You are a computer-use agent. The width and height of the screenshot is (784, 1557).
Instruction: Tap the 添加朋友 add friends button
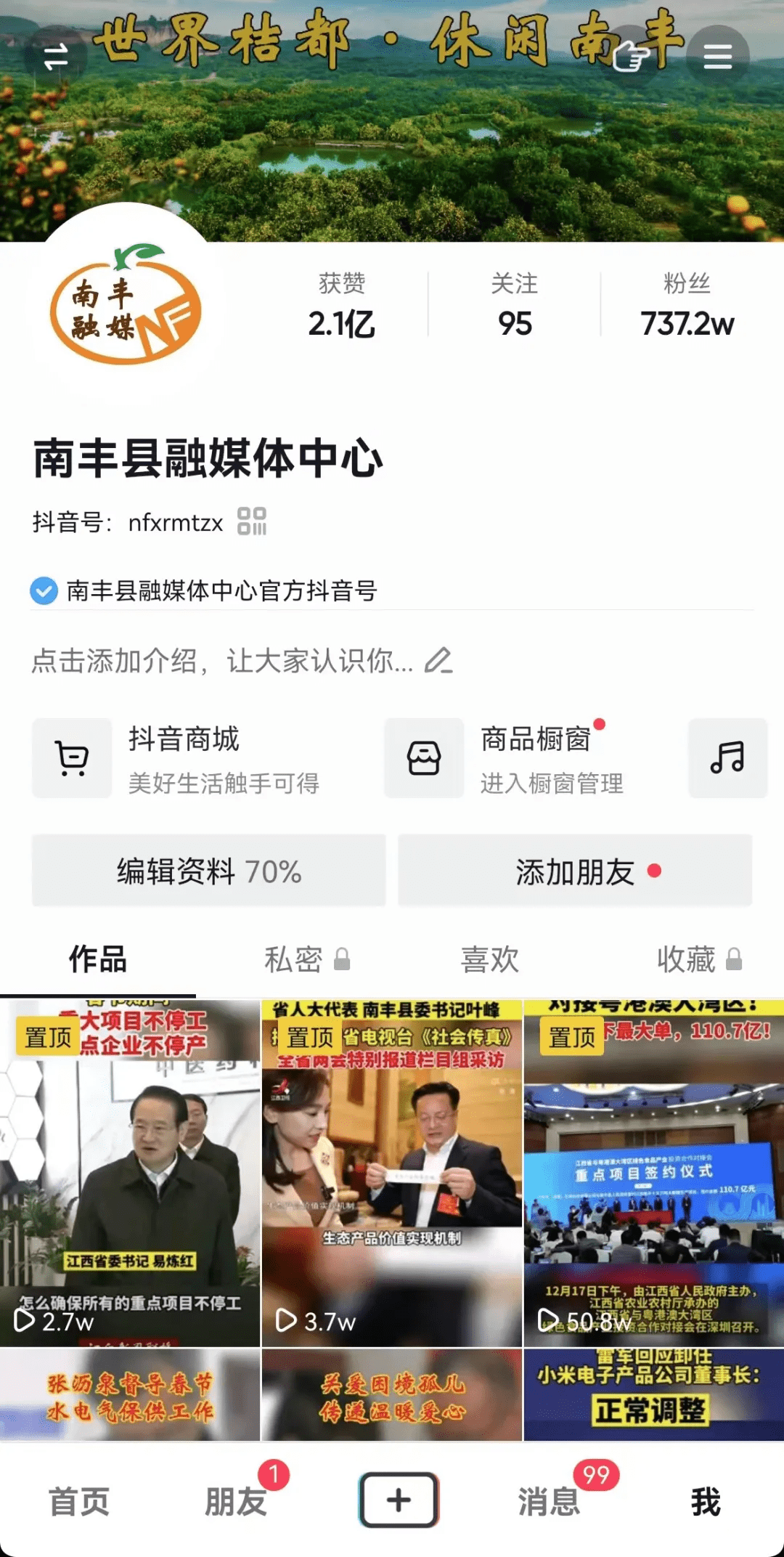577,872
